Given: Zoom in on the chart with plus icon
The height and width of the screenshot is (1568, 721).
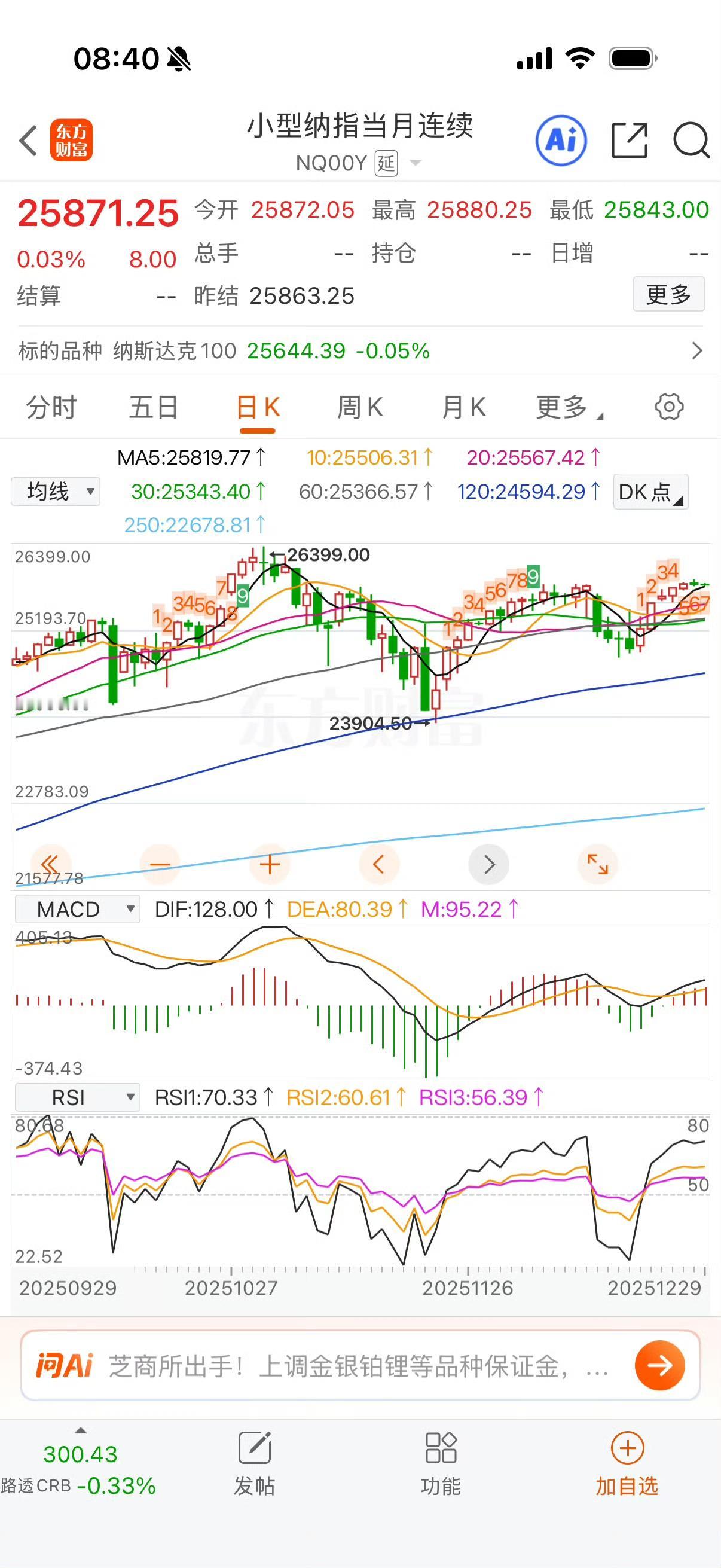Looking at the screenshot, I should click(x=270, y=864).
